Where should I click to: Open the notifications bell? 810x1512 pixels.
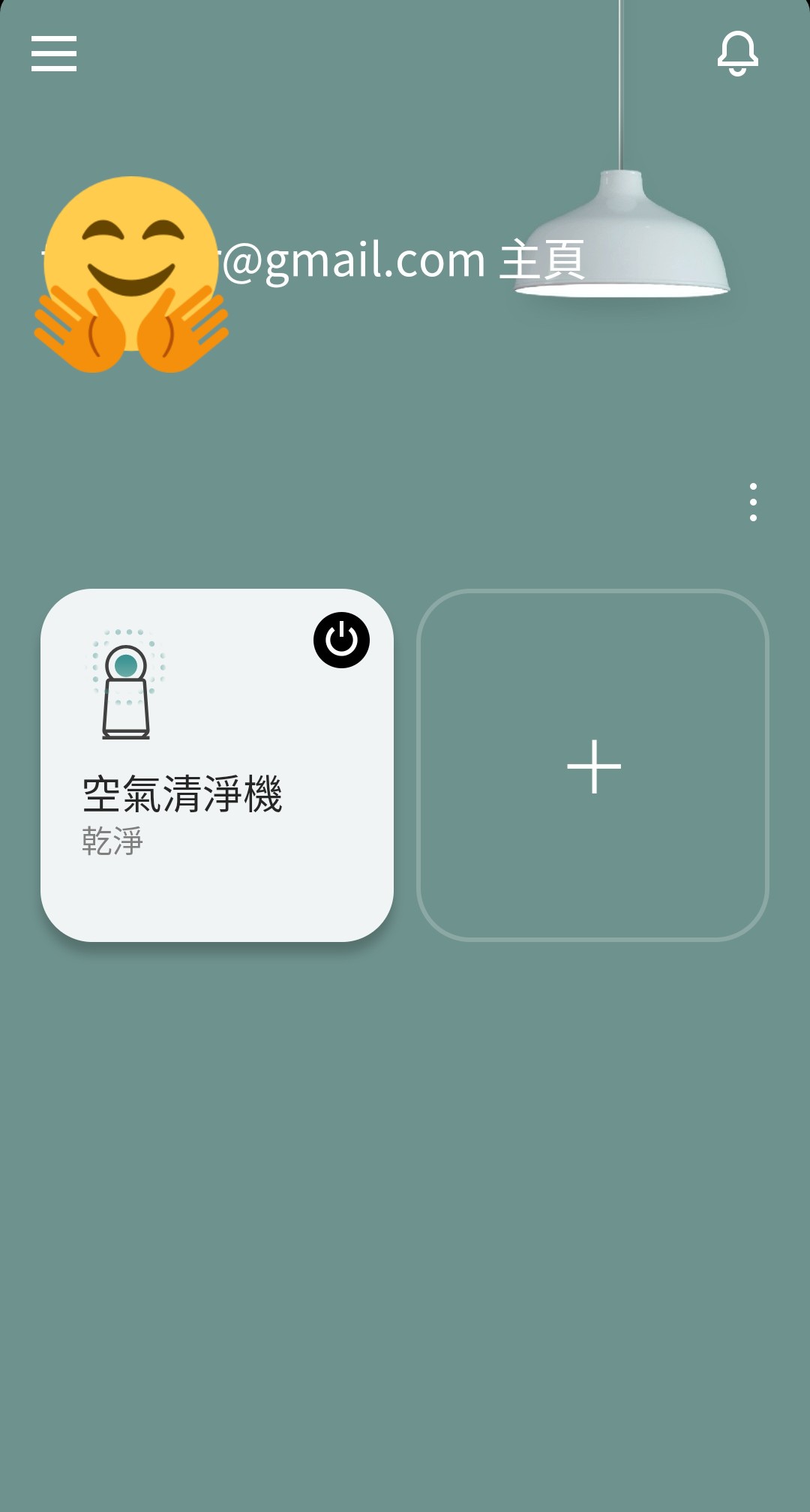pyautogui.click(x=738, y=53)
